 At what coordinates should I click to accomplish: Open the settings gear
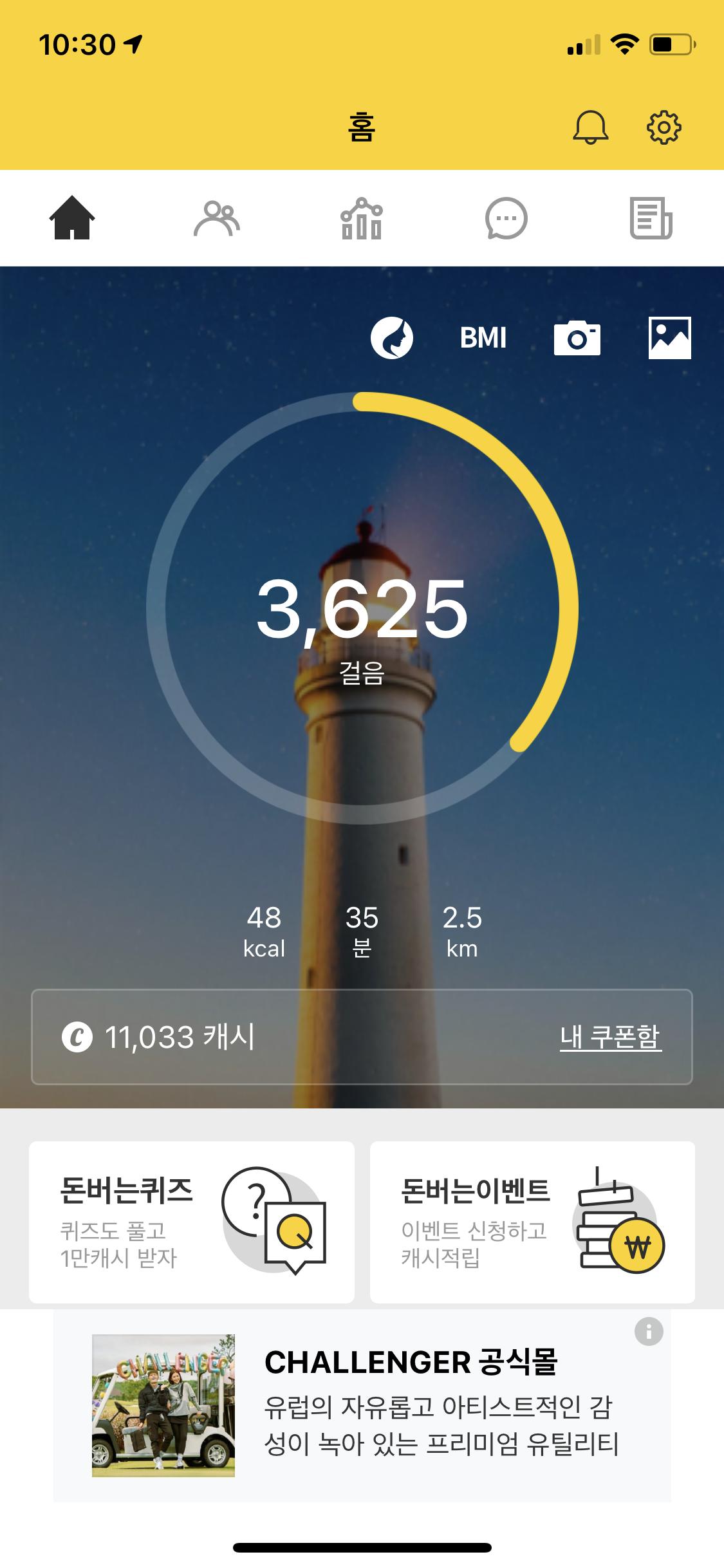664,127
